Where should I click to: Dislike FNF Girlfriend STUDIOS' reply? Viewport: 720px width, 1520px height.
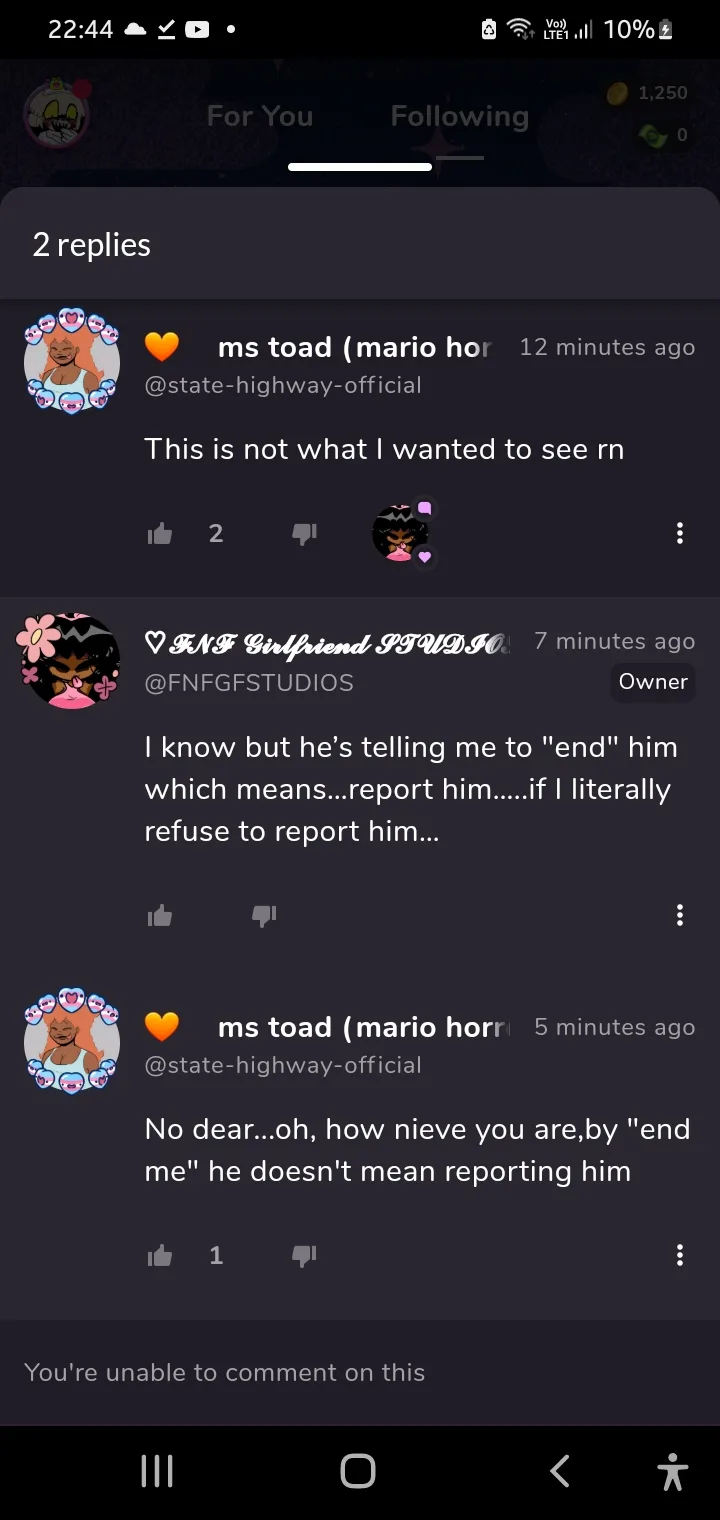264,915
